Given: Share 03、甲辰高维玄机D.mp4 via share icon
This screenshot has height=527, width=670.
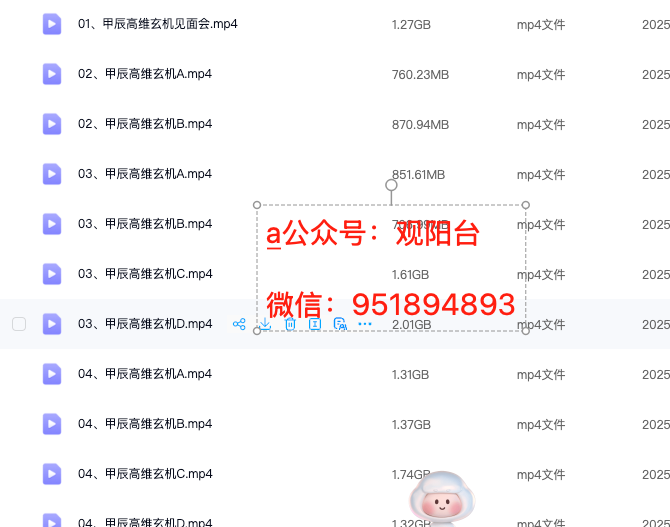Looking at the screenshot, I should point(239,324).
